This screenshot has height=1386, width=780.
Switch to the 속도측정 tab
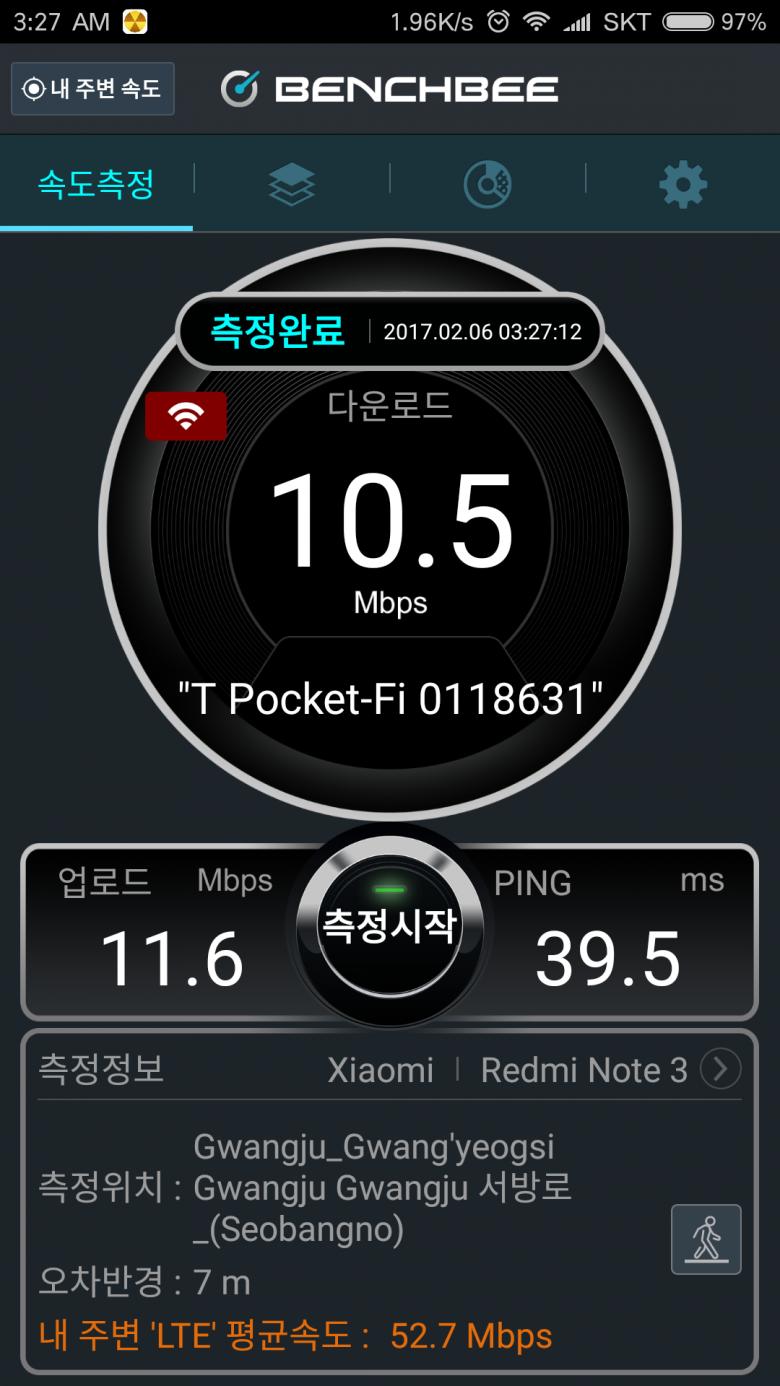coord(96,184)
